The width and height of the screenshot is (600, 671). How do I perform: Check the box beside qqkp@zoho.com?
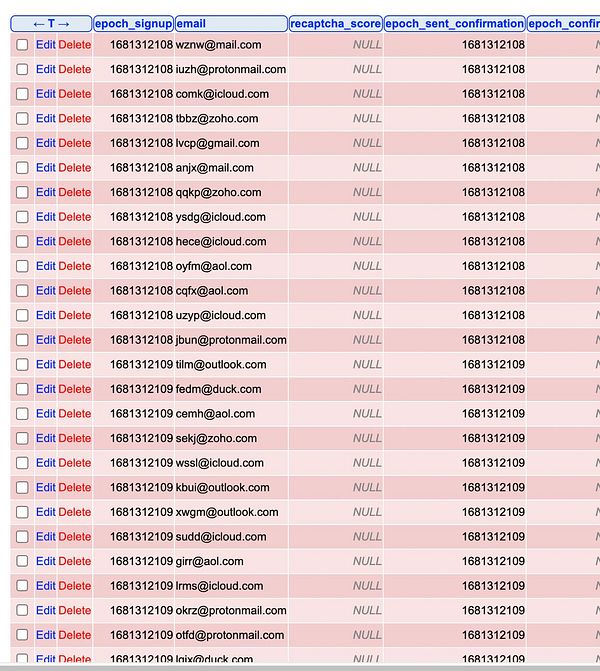point(22,193)
